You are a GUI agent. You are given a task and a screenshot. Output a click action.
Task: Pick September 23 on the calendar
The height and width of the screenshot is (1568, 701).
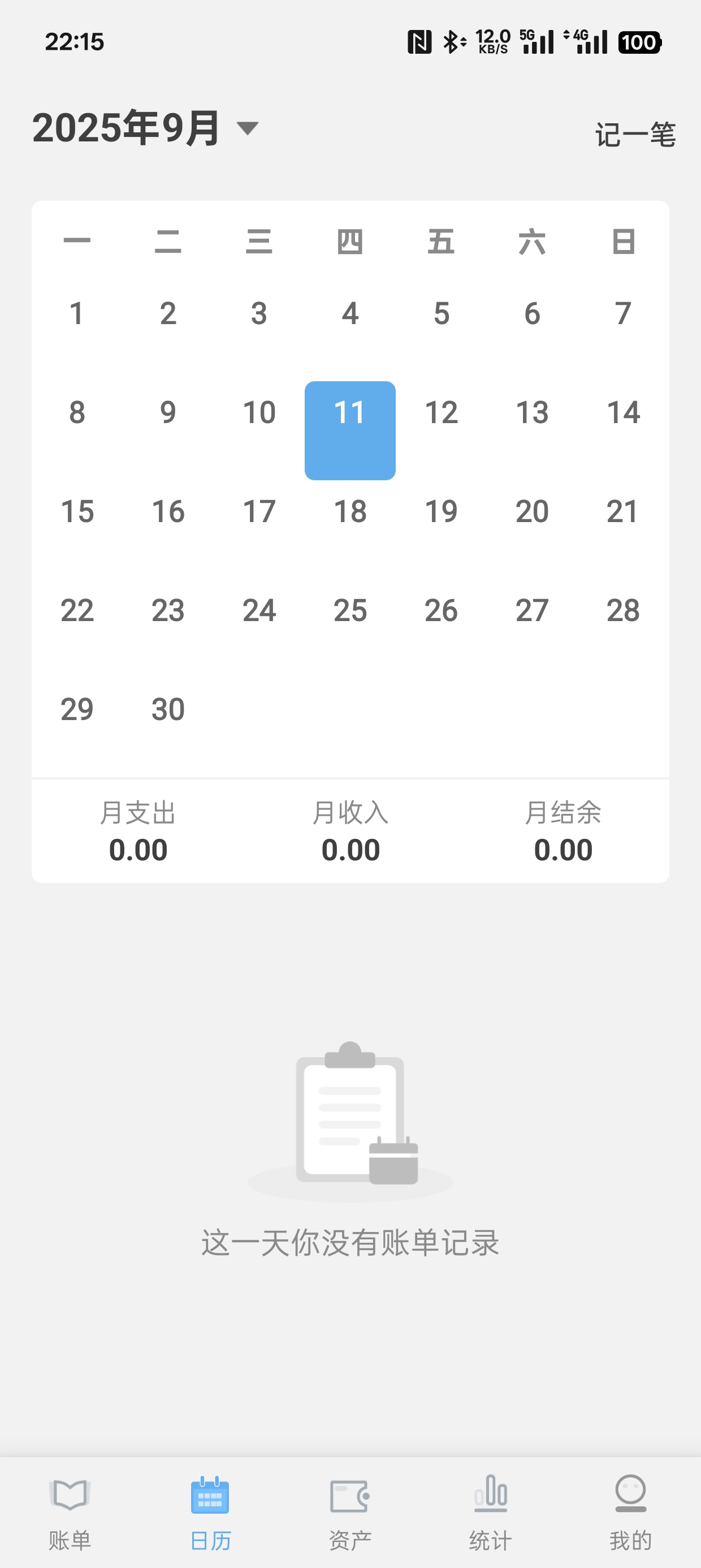[168, 610]
